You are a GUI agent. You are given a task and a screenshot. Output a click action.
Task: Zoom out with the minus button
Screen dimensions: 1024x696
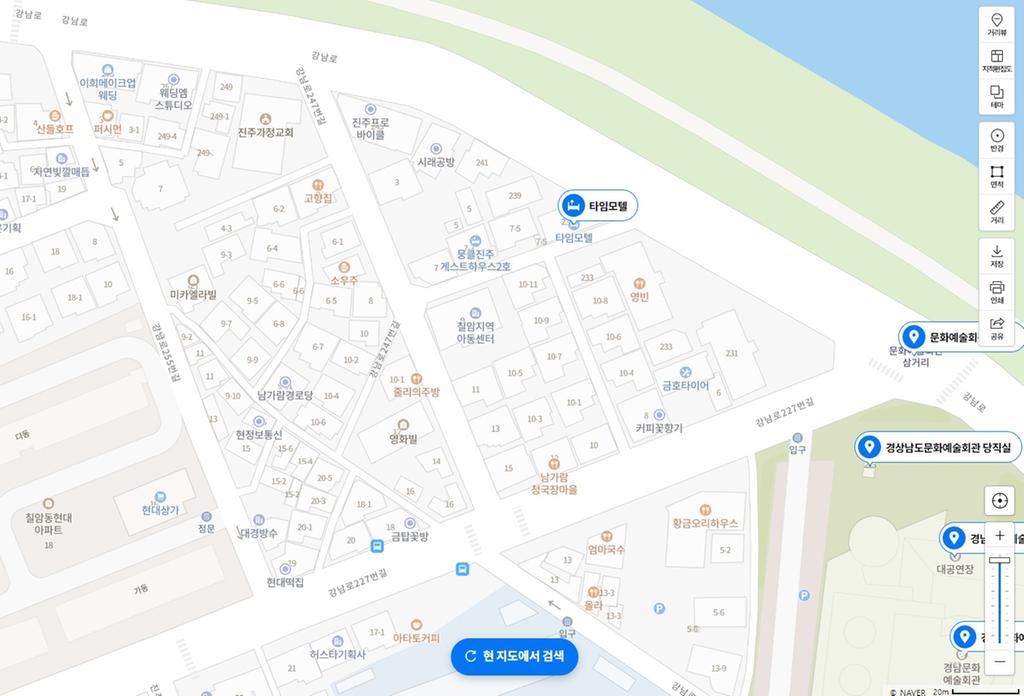click(x=999, y=662)
